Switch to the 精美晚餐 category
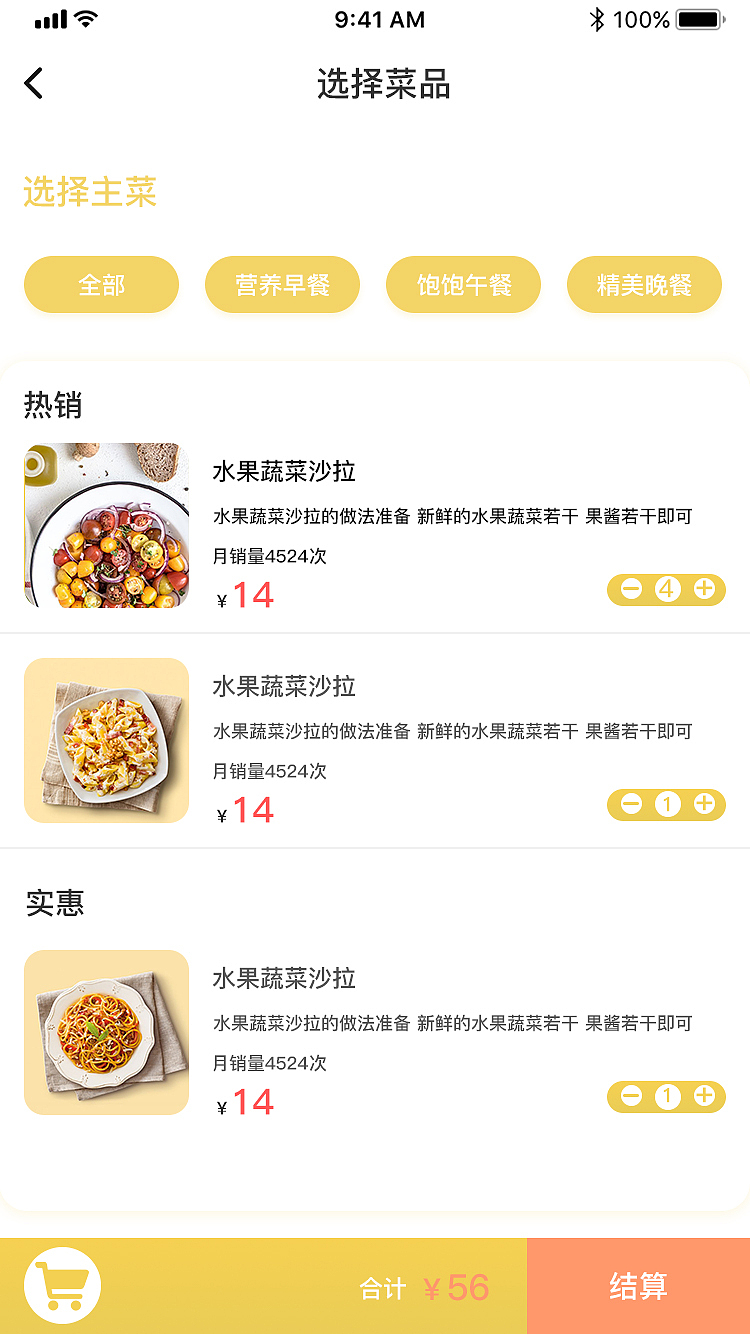This screenshot has height=1334, width=750. click(x=644, y=284)
